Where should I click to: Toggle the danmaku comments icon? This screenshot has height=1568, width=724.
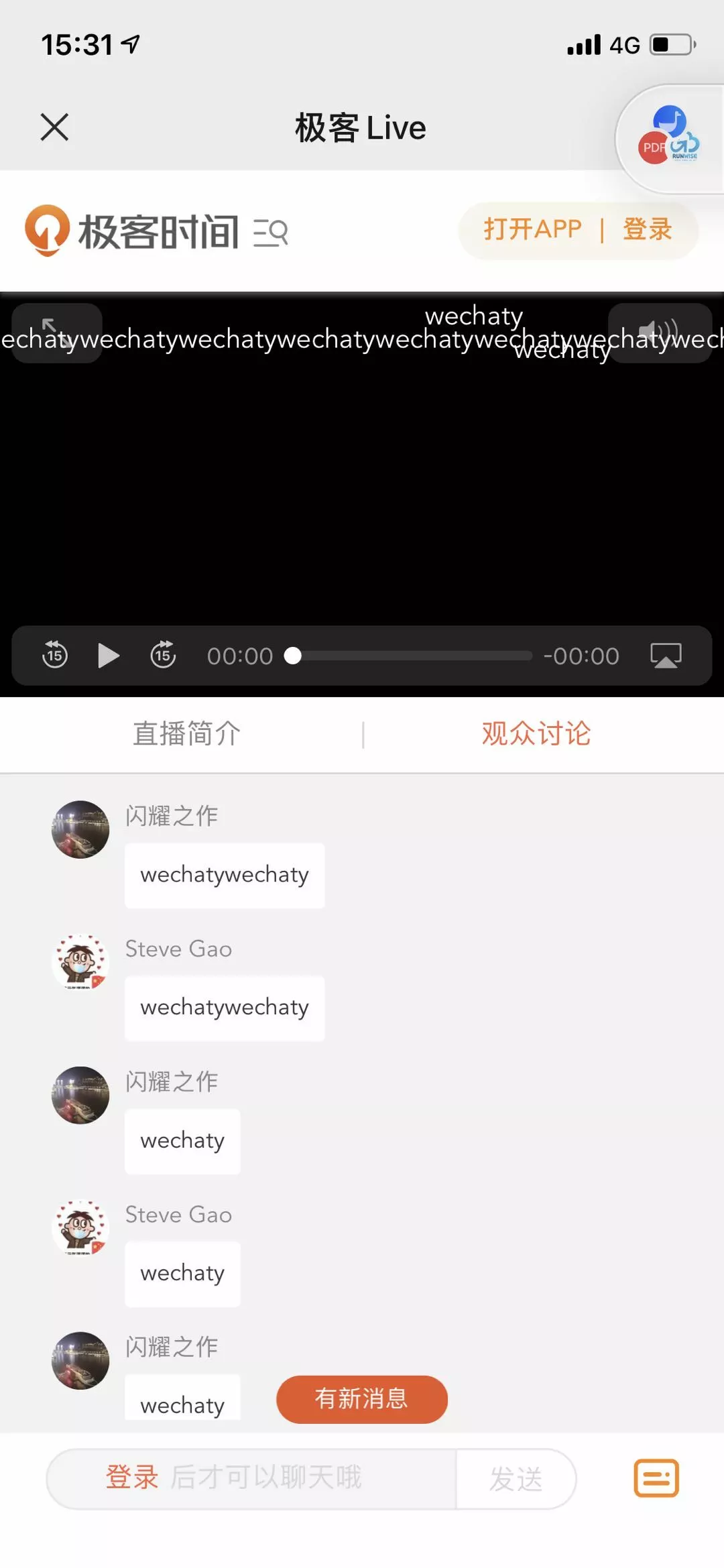point(656,1477)
